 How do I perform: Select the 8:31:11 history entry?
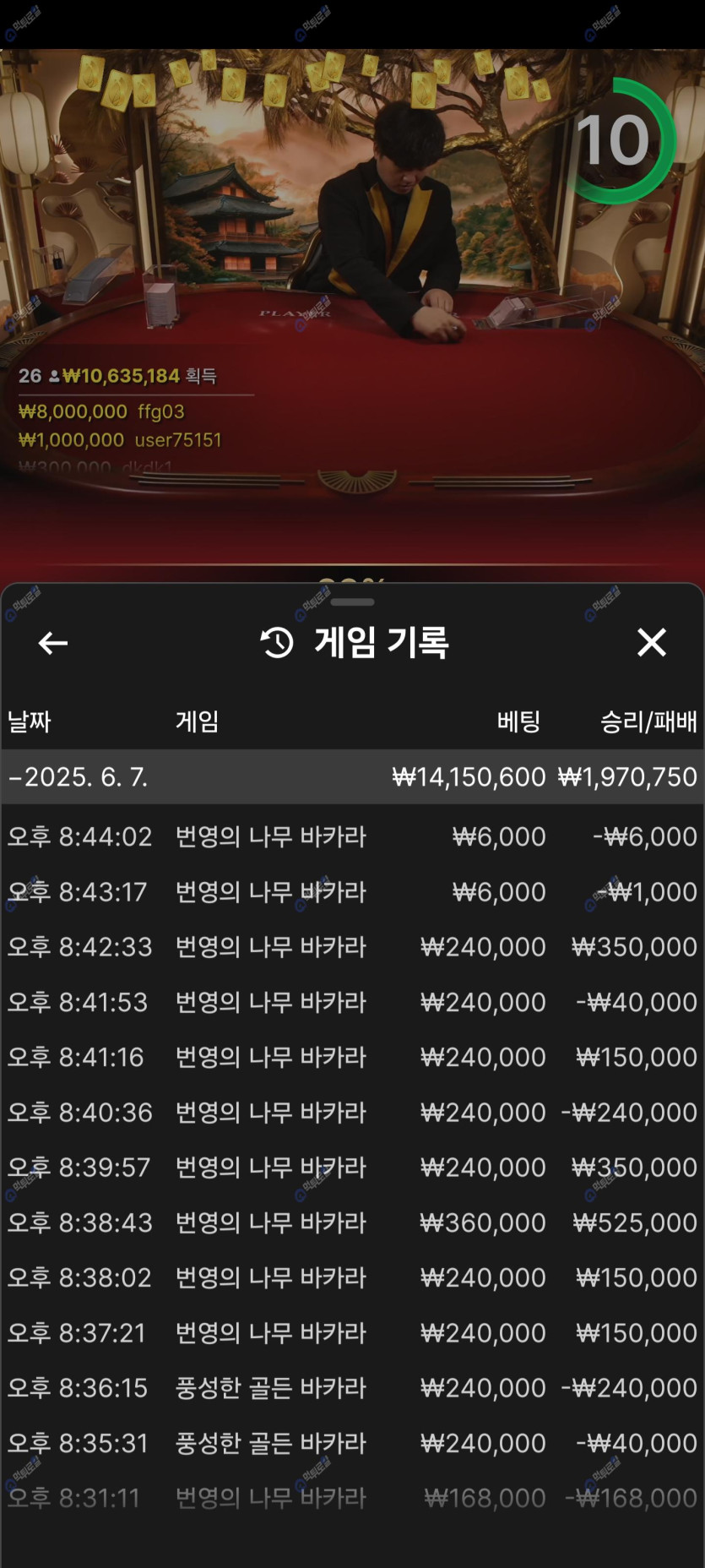352,1498
